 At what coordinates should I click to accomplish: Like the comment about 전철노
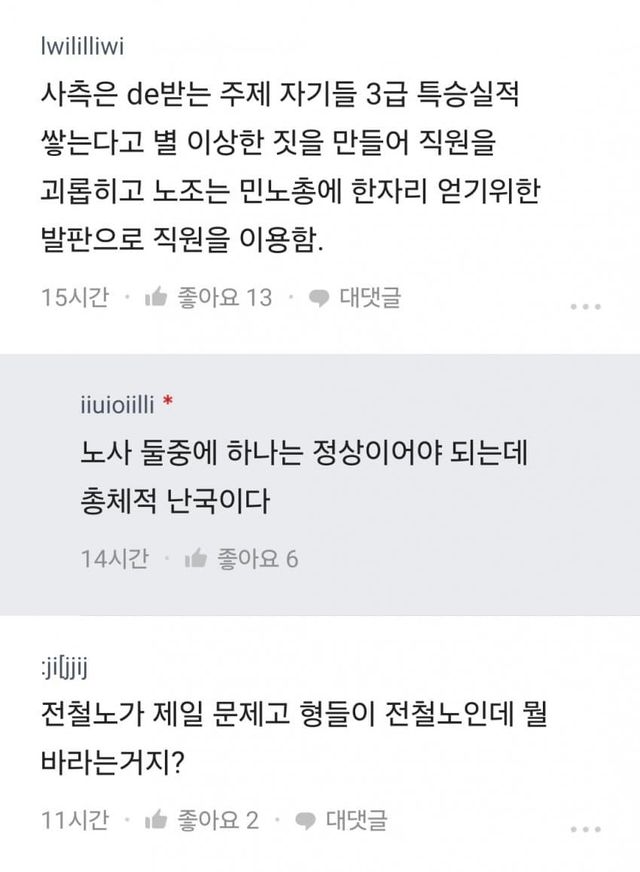(201, 820)
